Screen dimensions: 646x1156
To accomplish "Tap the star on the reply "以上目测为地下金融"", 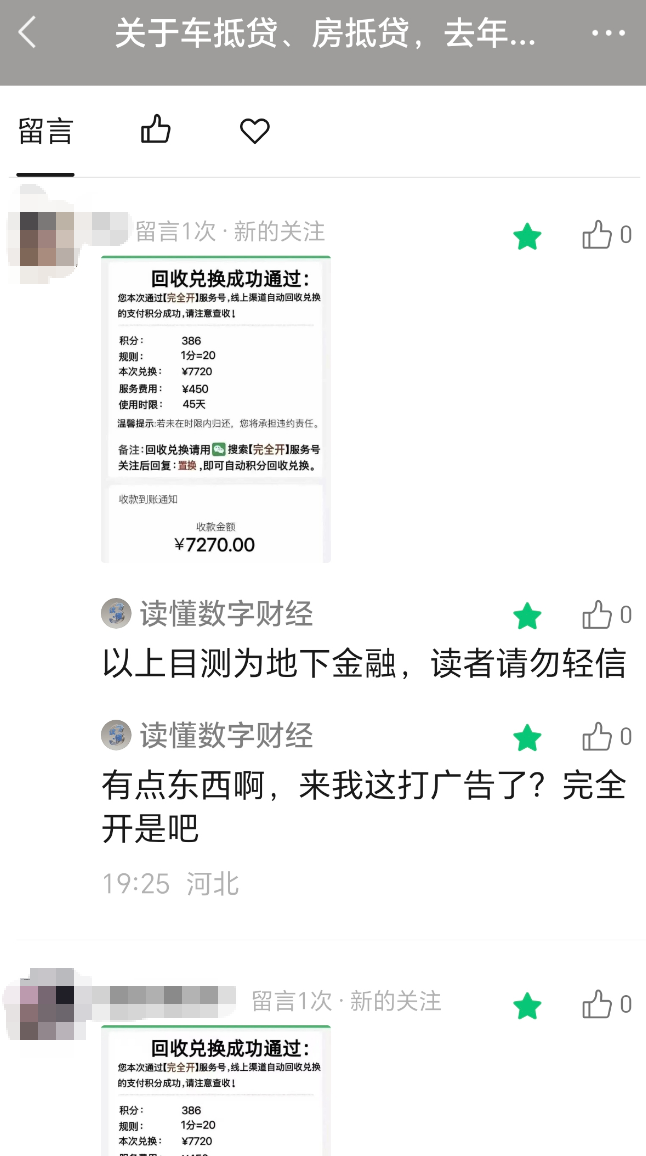I will tap(527, 615).
